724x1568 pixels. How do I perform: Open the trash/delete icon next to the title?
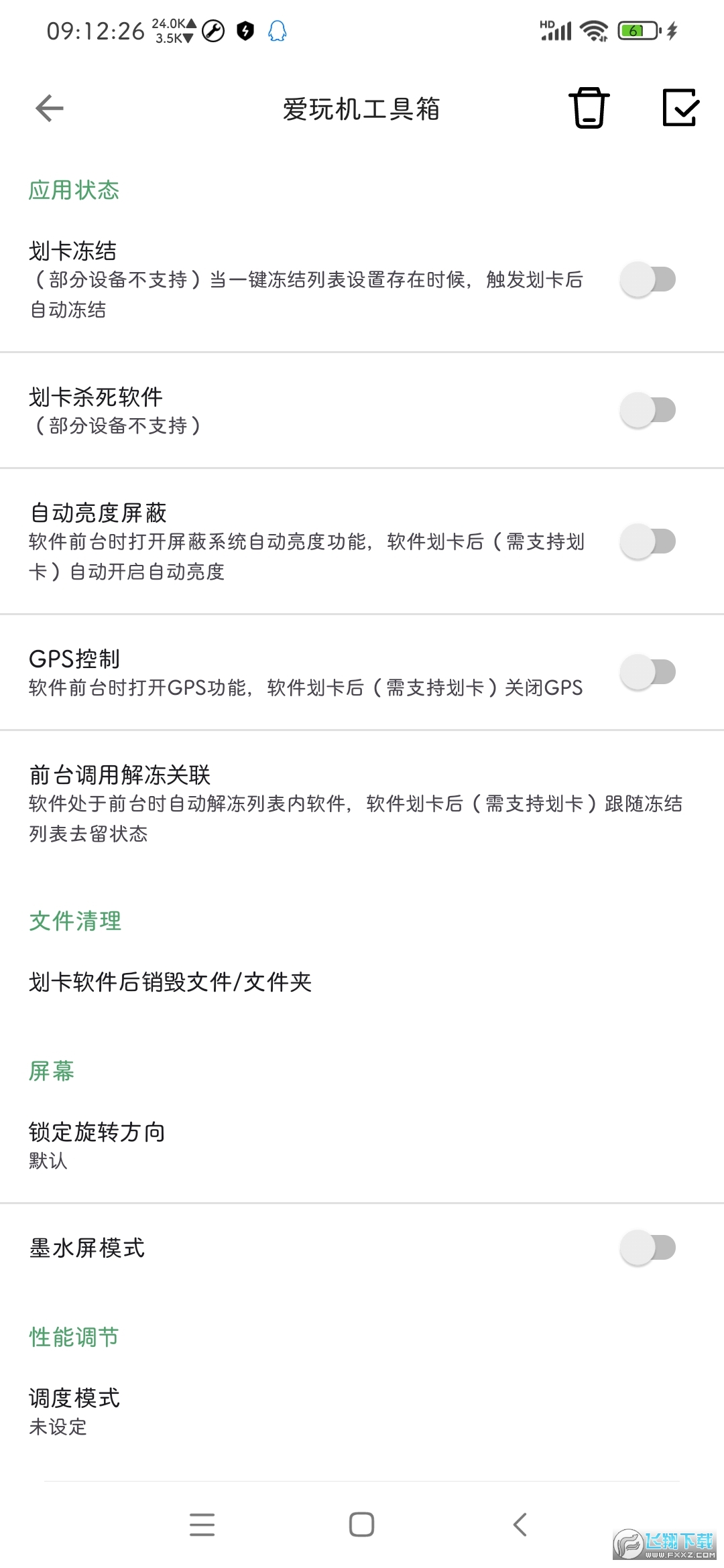click(589, 107)
